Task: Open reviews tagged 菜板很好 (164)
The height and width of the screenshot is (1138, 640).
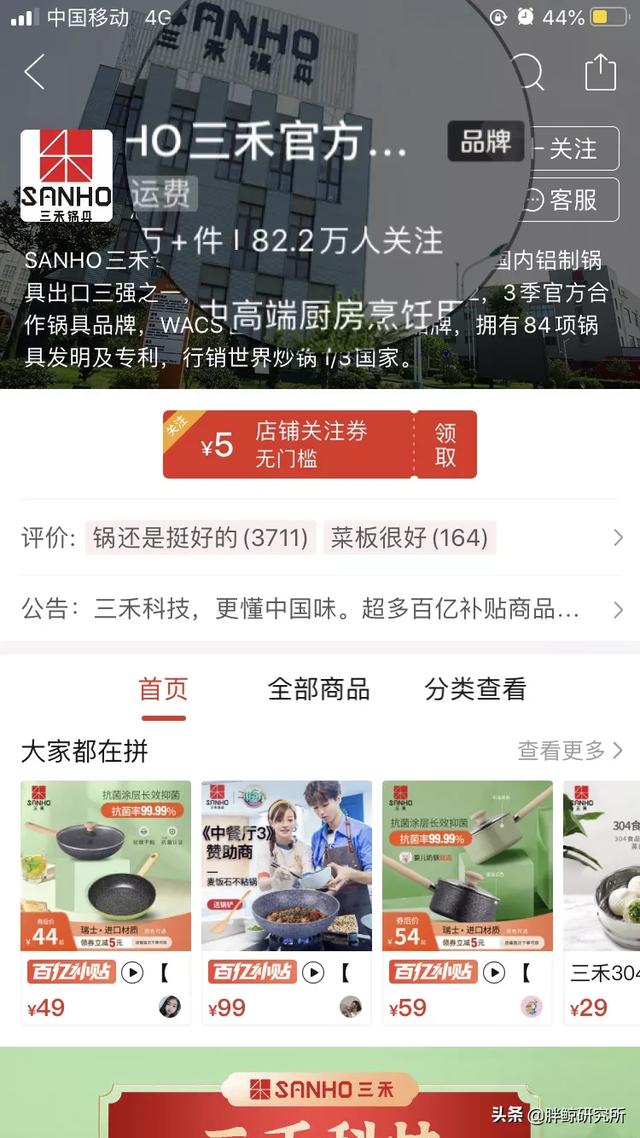Action: point(409,538)
